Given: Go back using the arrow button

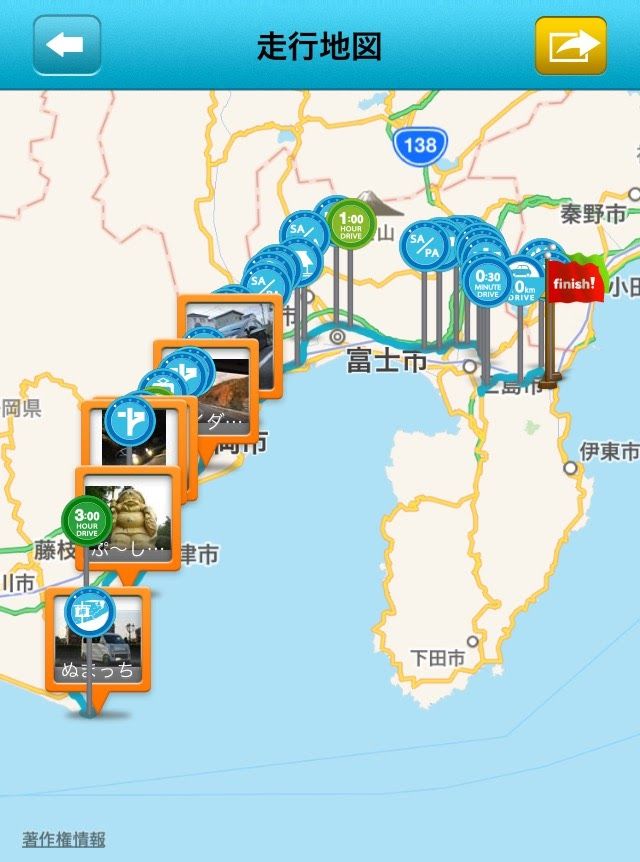Looking at the screenshot, I should click(x=67, y=45).
